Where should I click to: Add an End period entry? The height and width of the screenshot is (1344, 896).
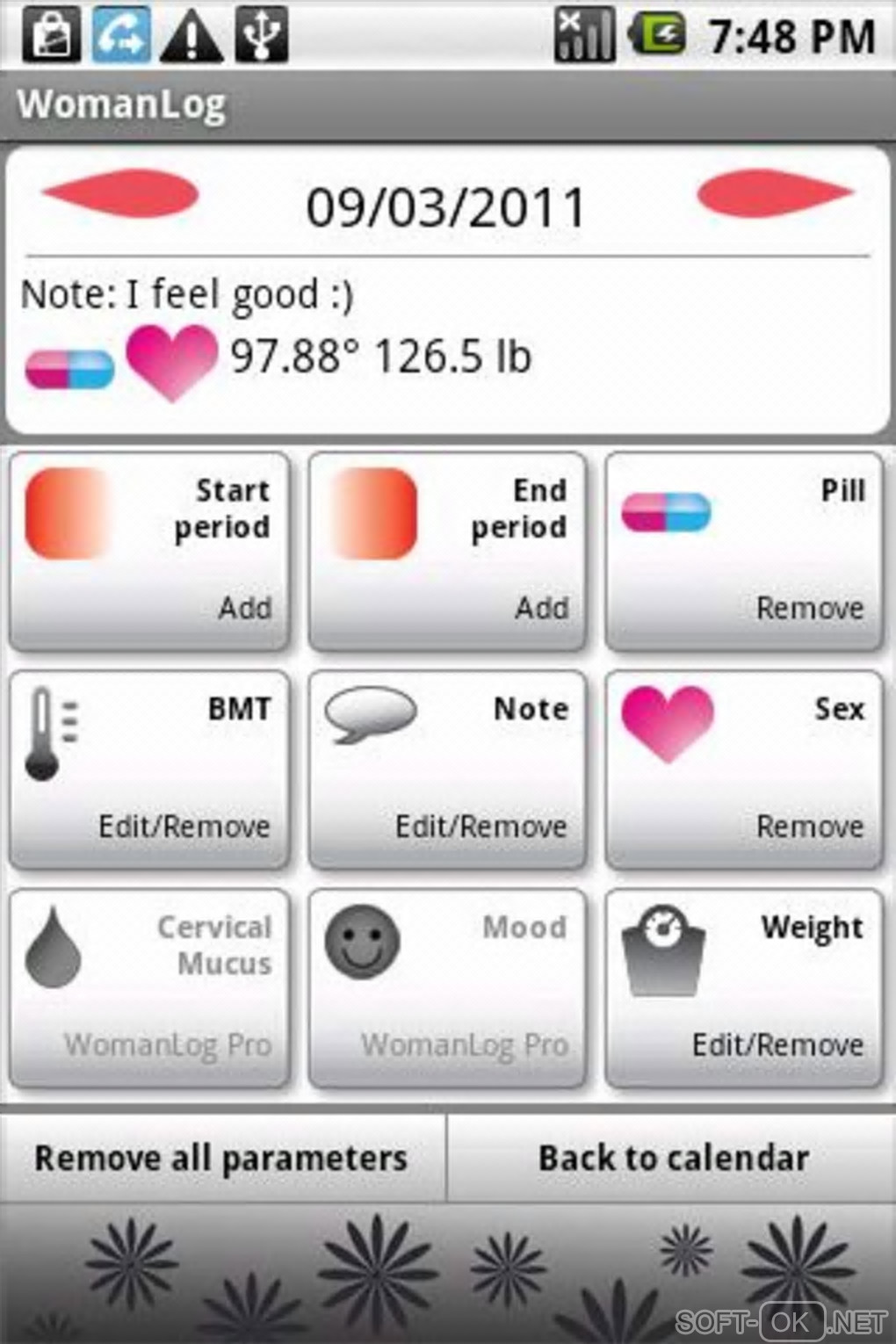(447, 552)
